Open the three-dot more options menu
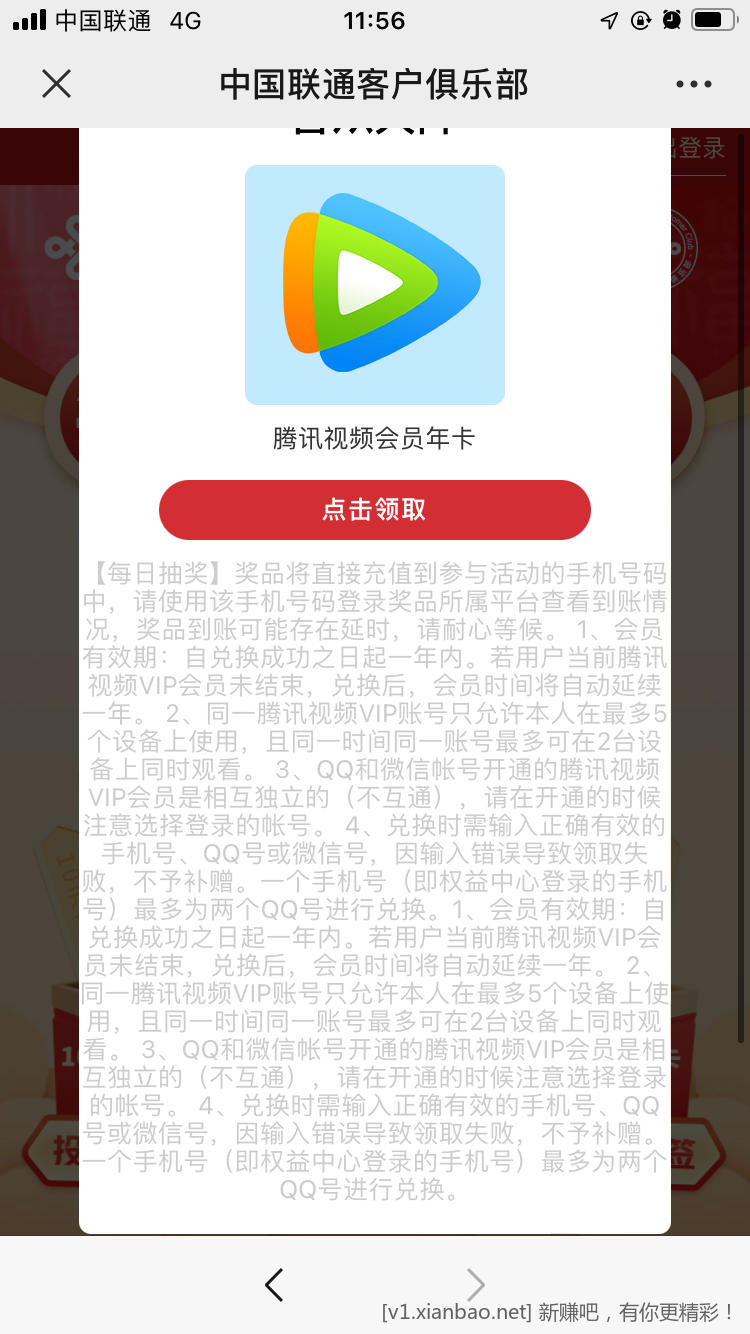 tap(693, 85)
